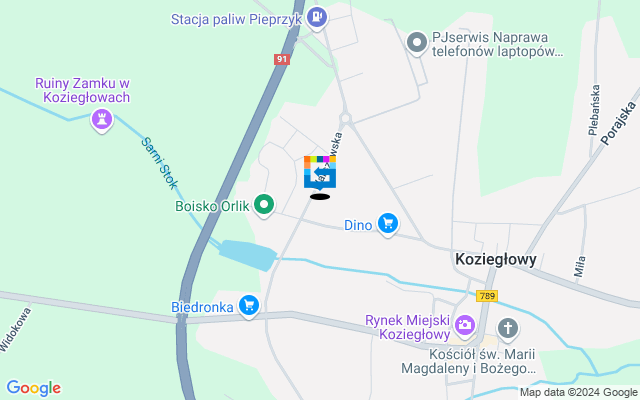Tap the colorful custom pin at map center

click(320, 174)
